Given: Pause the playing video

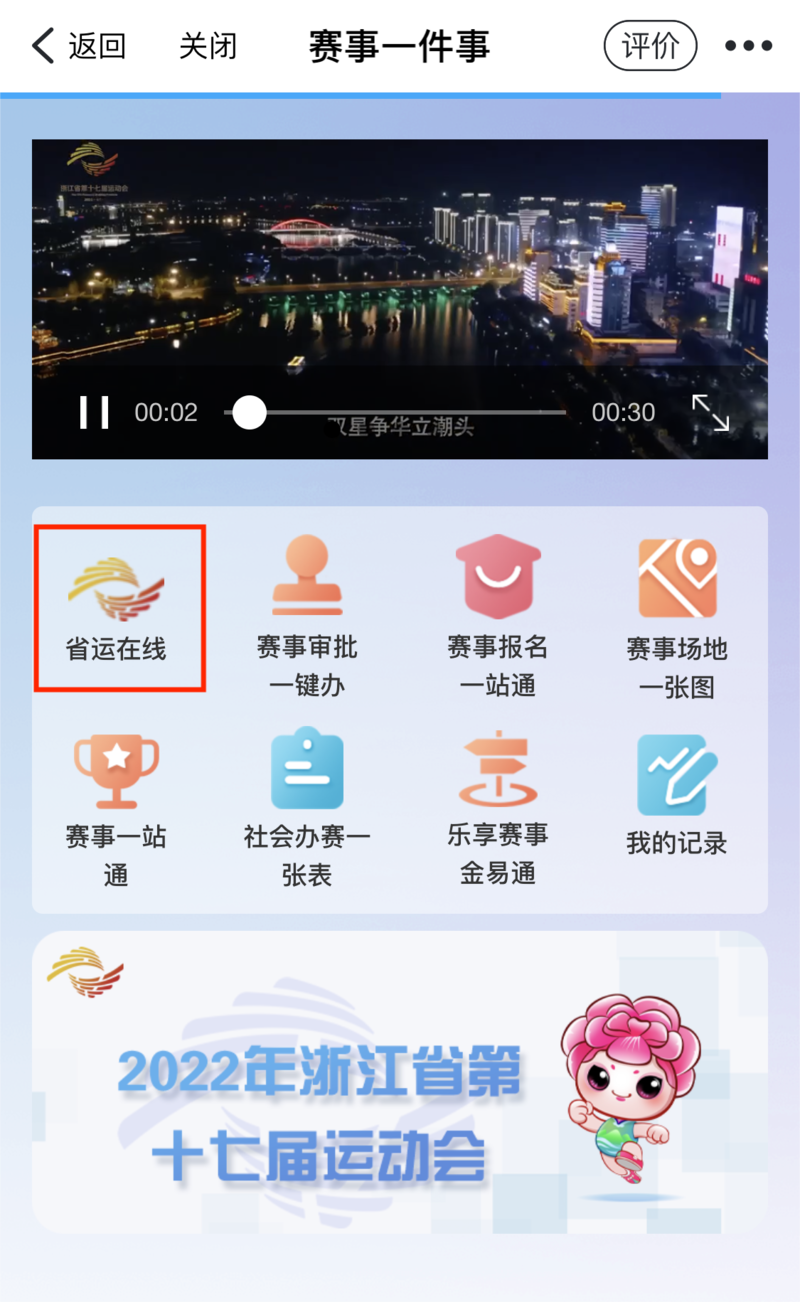Looking at the screenshot, I should click(94, 411).
